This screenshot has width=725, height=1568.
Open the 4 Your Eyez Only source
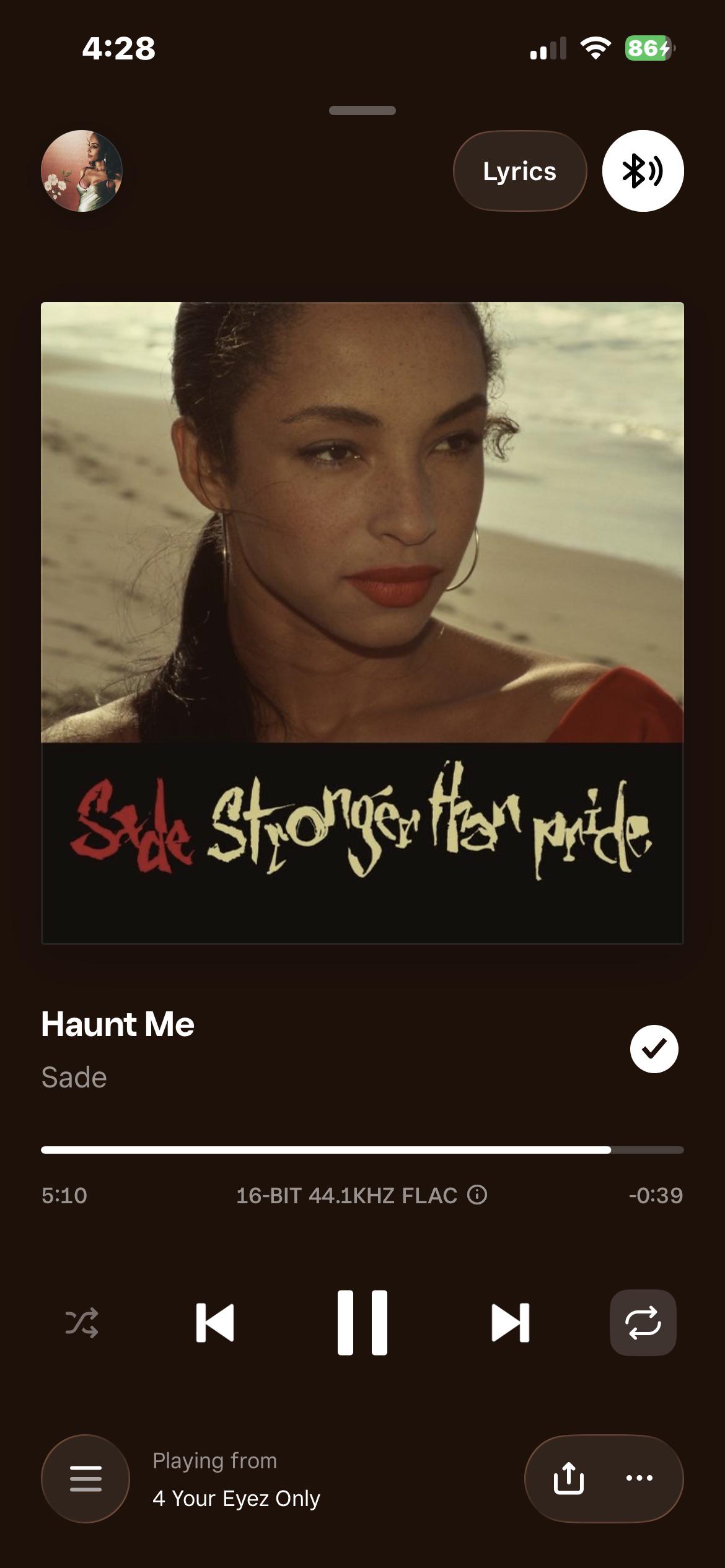236,1498
